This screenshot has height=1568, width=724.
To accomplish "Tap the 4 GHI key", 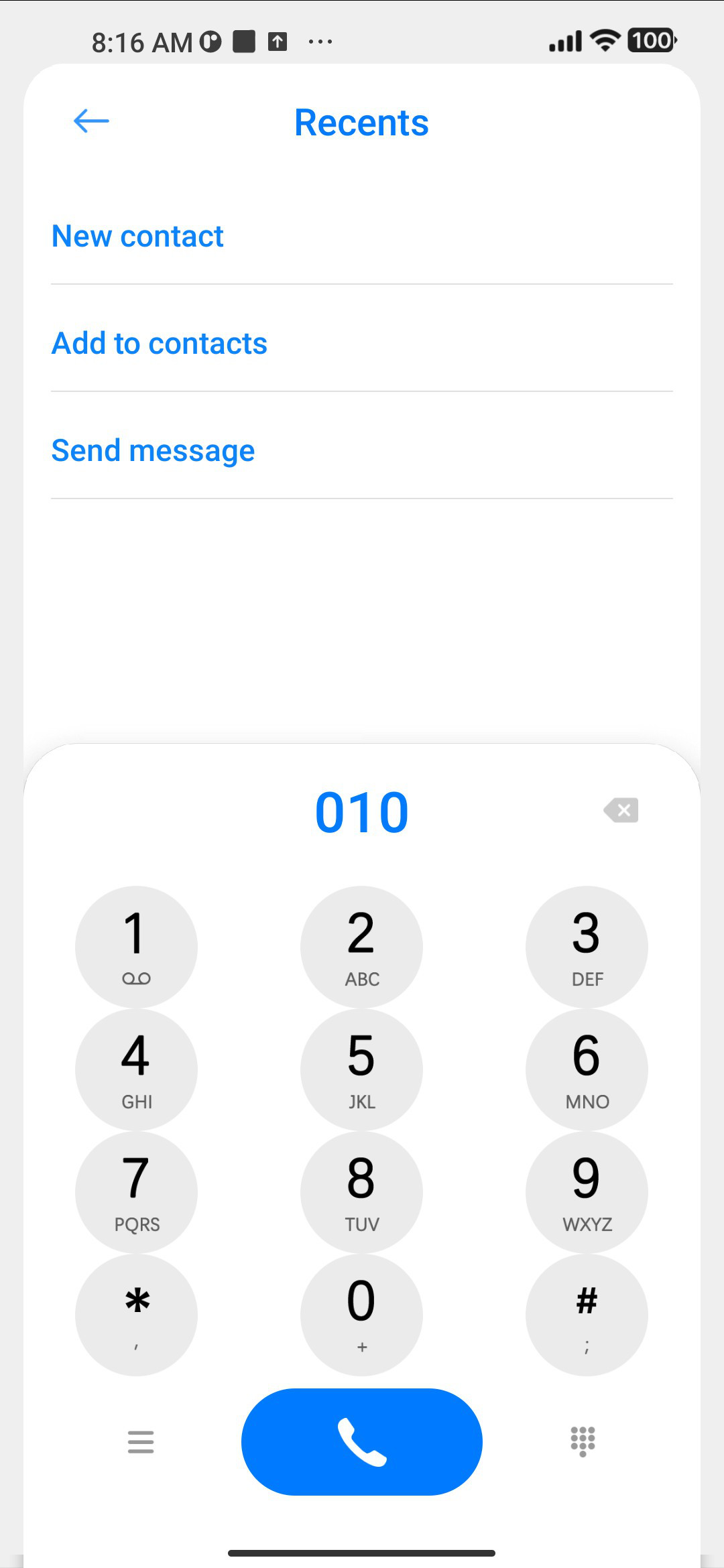I will 136,1069.
